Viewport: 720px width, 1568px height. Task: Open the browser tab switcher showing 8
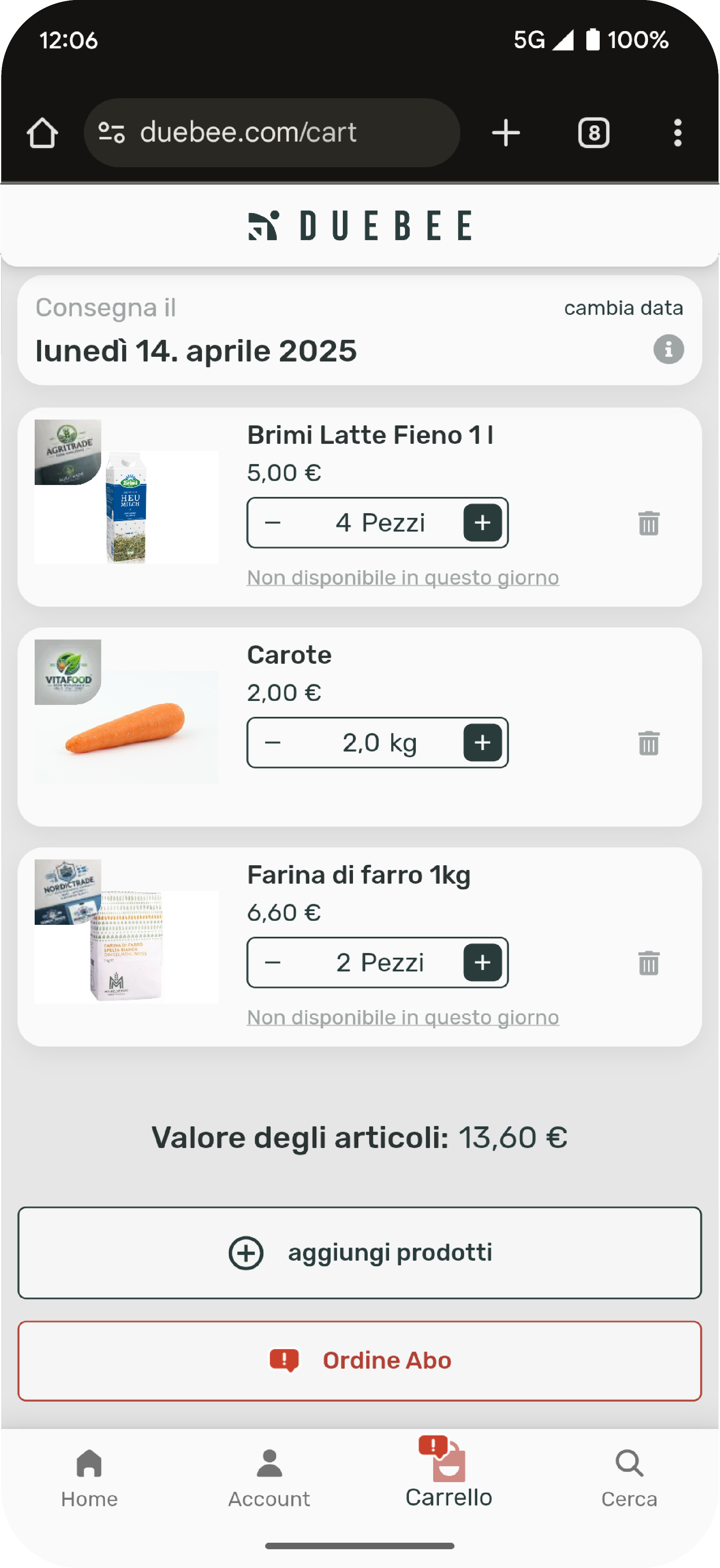pos(594,133)
